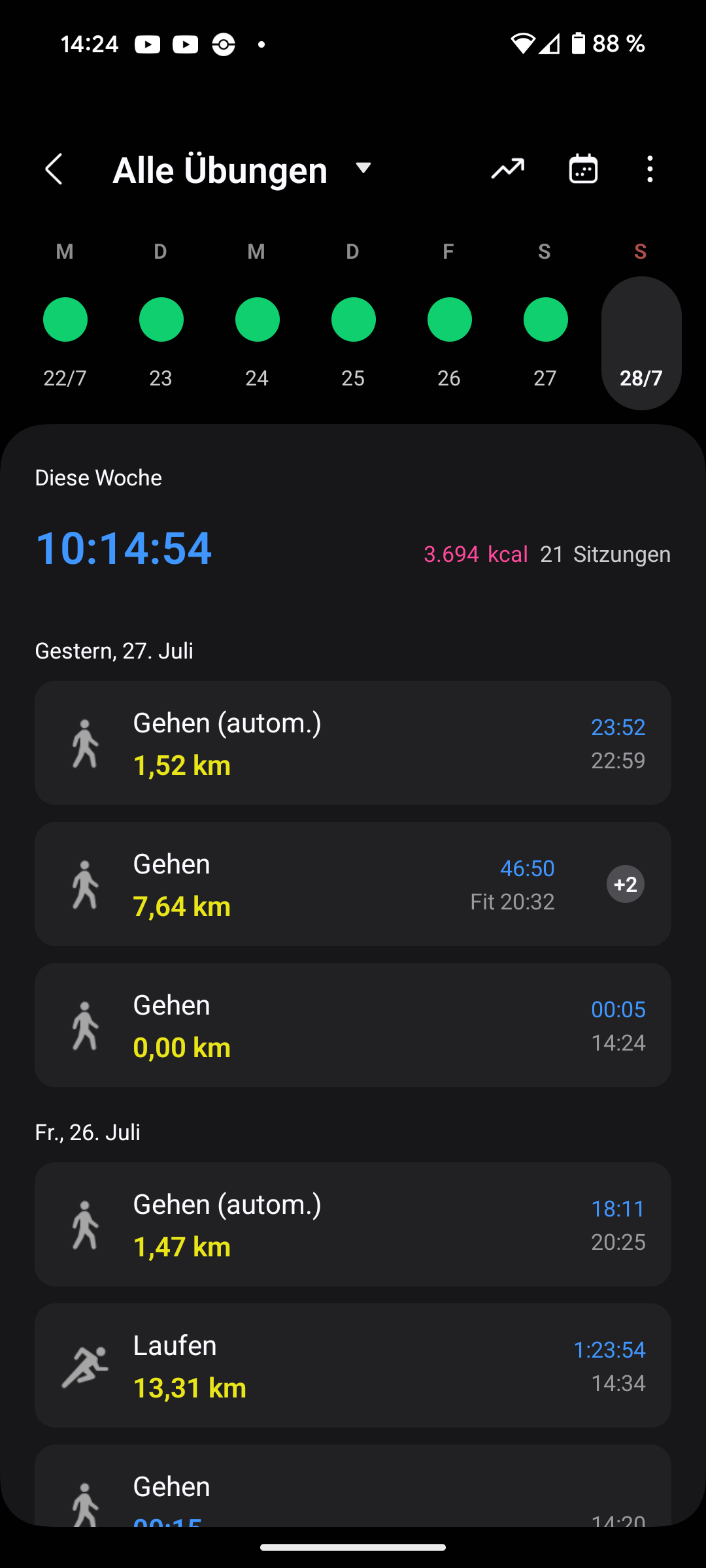Select Sunday 28/7

click(x=641, y=343)
